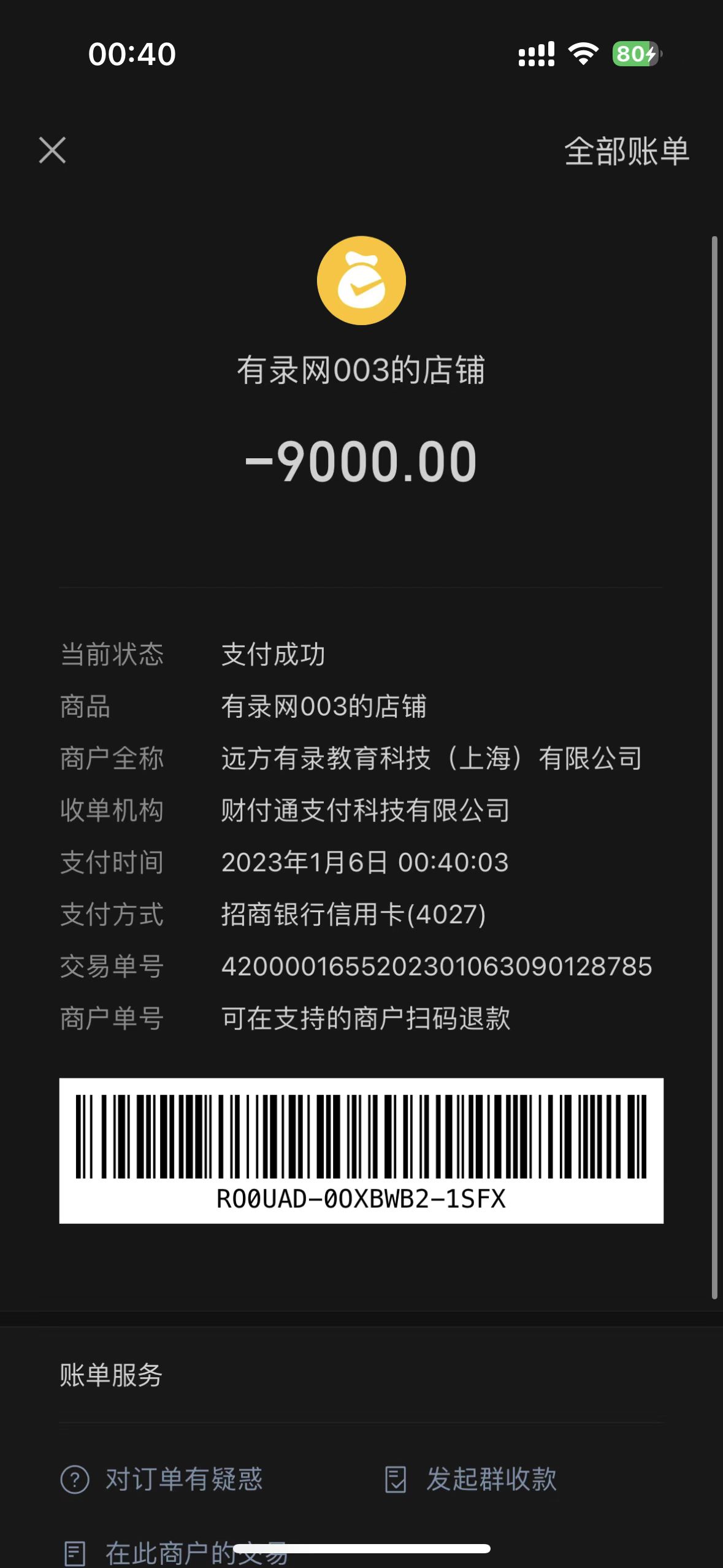This screenshot has height=1568, width=723.
Task: Open 全部账单 all bills
Action: [x=626, y=152]
